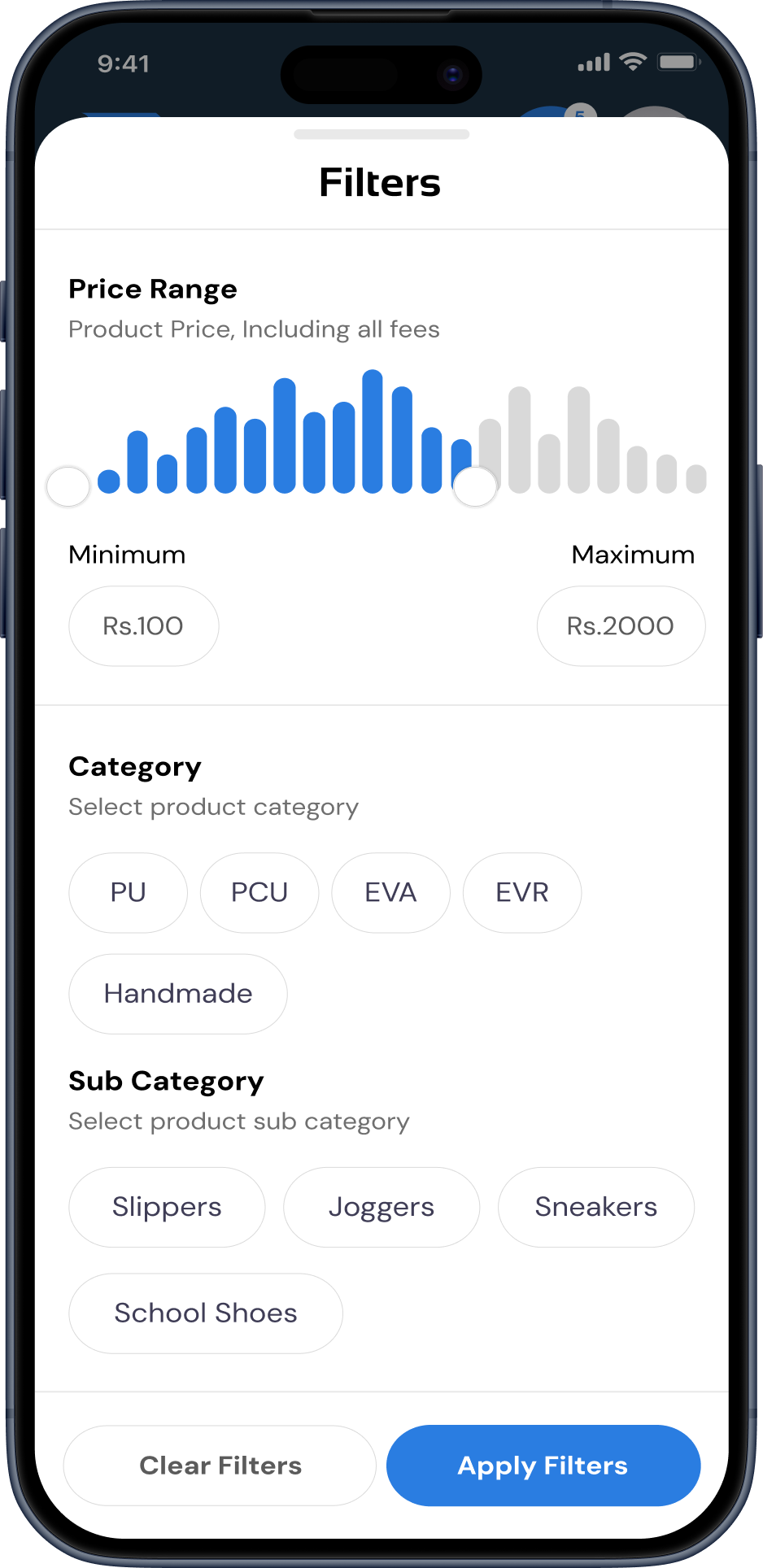Edit the Rs.100 minimum price field

(144, 626)
